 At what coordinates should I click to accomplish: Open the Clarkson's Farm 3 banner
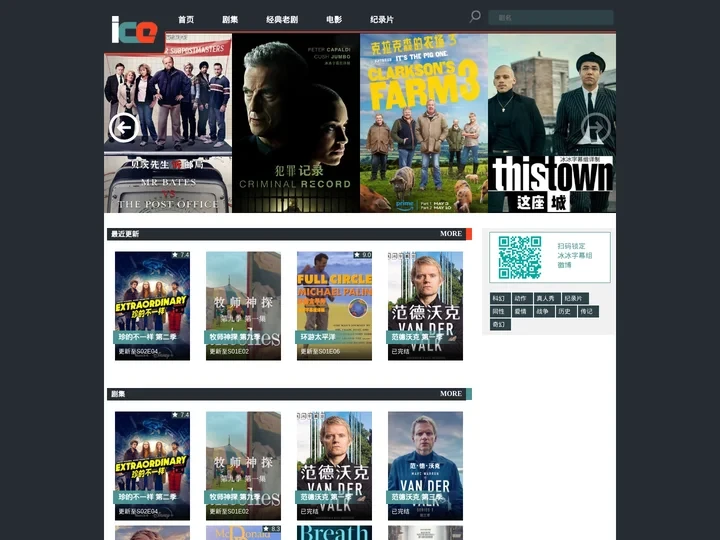coord(424,123)
